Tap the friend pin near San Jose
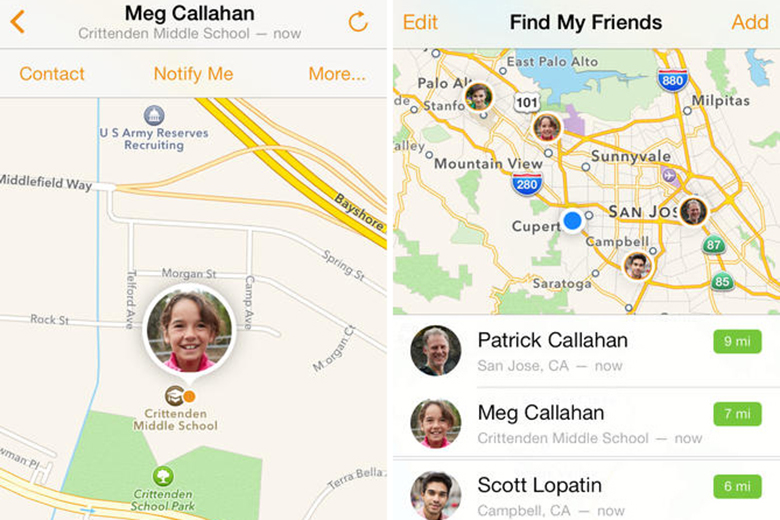Screen dimensions: 780x520 pyautogui.click(x=693, y=211)
